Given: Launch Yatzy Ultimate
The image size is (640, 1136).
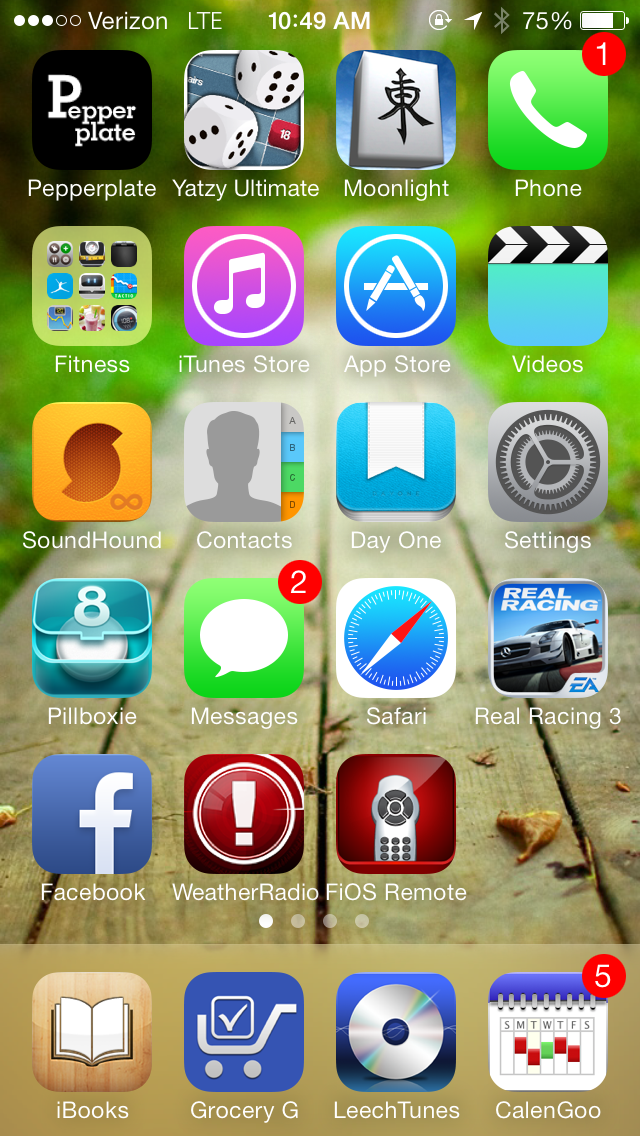Looking at the screenshot, I should [x=244, y=110].
